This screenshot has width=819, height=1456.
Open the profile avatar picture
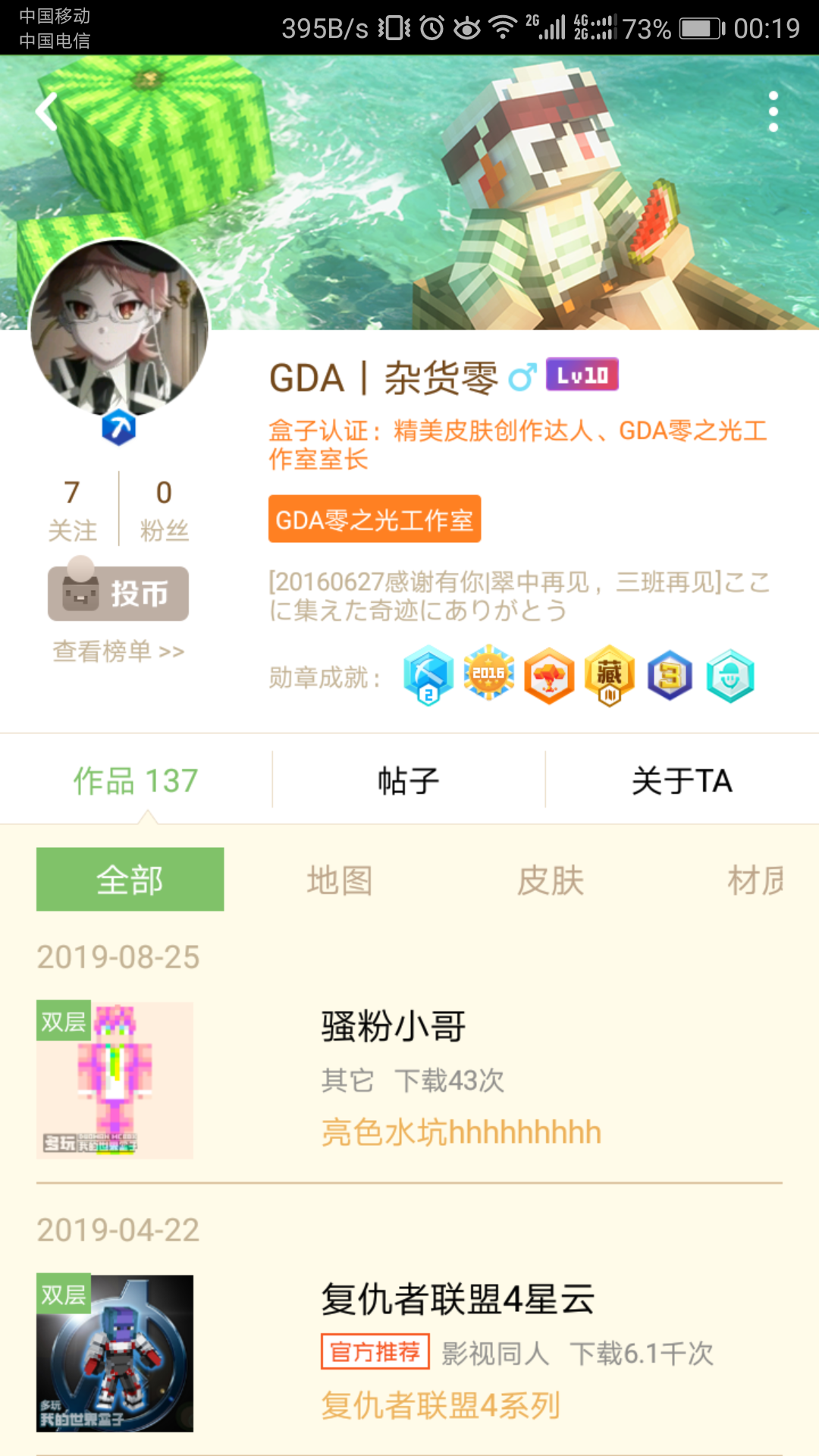click(119, 328)
